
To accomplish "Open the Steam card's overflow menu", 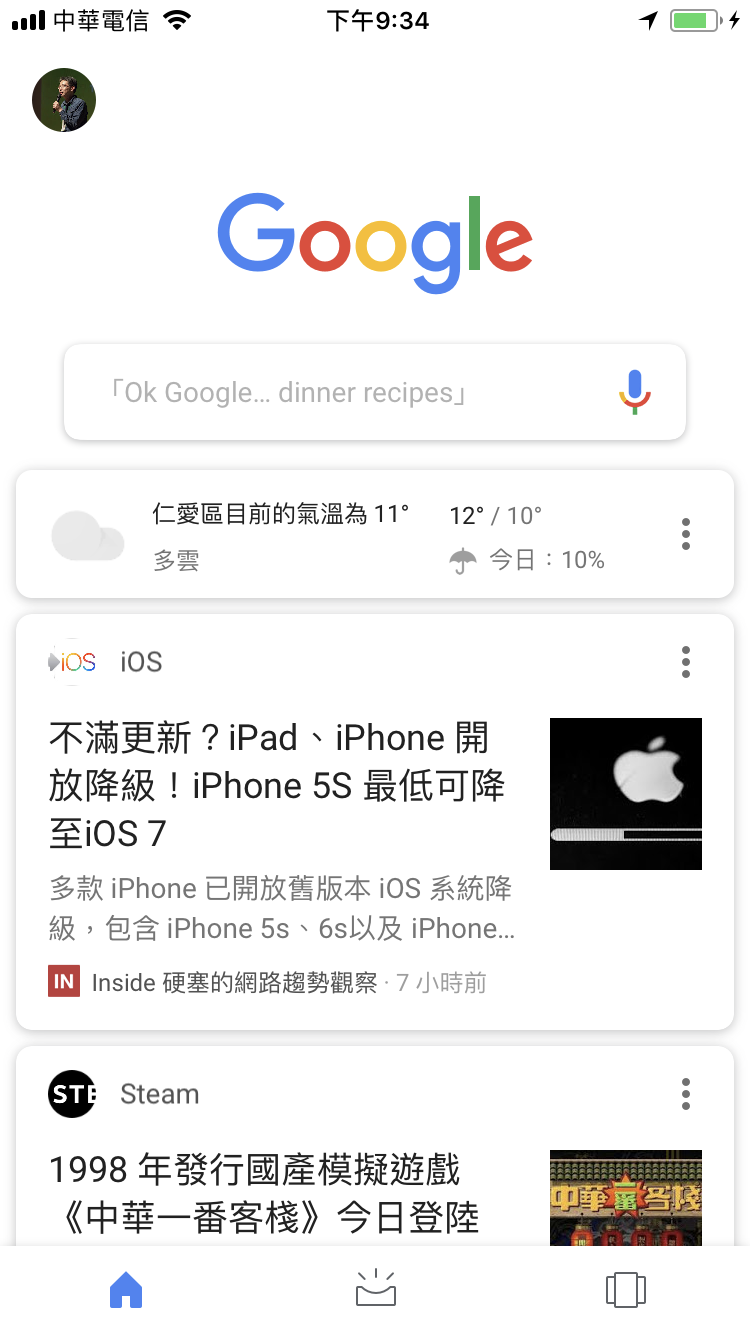I will [686, 1094].
